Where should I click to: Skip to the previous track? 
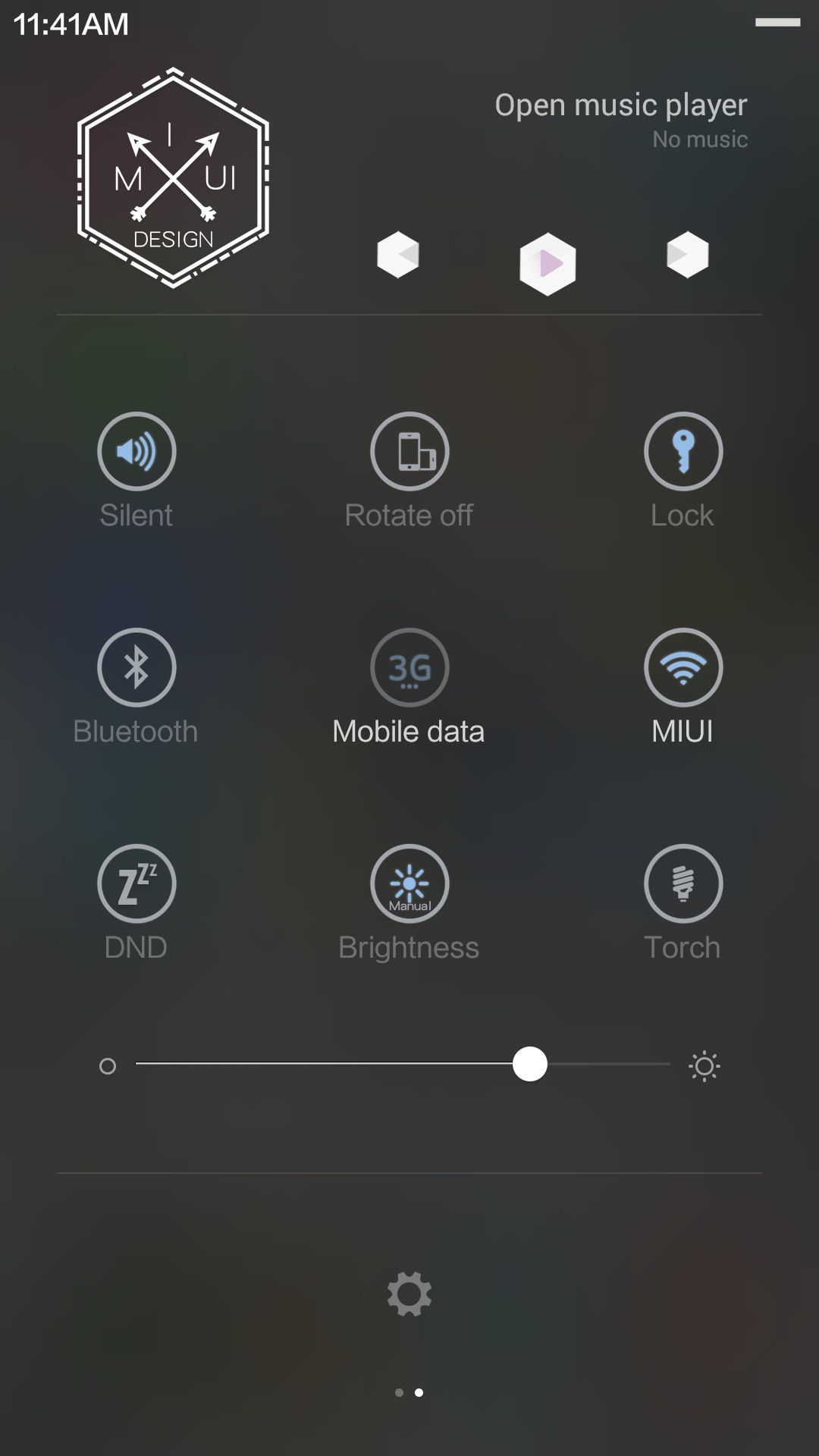[x=398, y=255]
